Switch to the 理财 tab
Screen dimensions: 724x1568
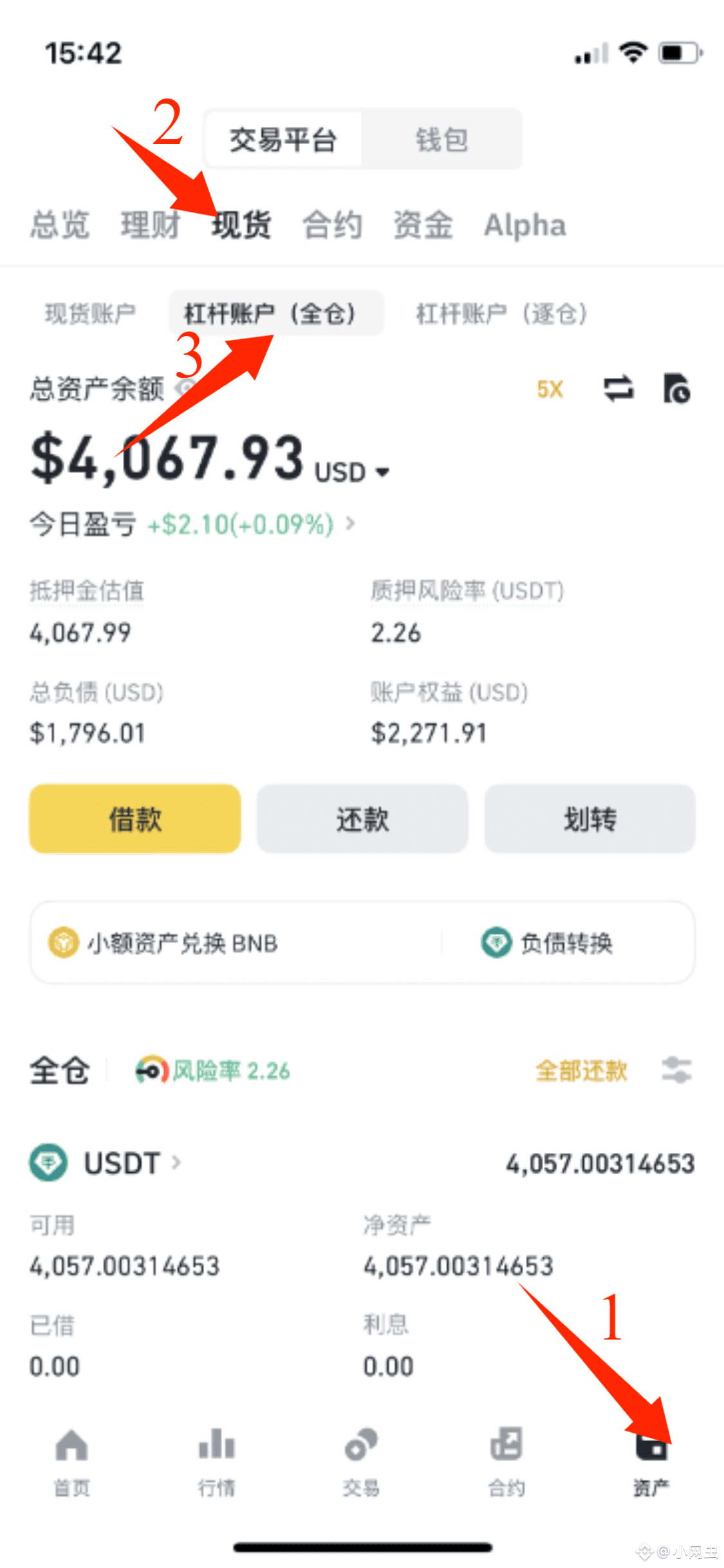[x=151, y=225]
